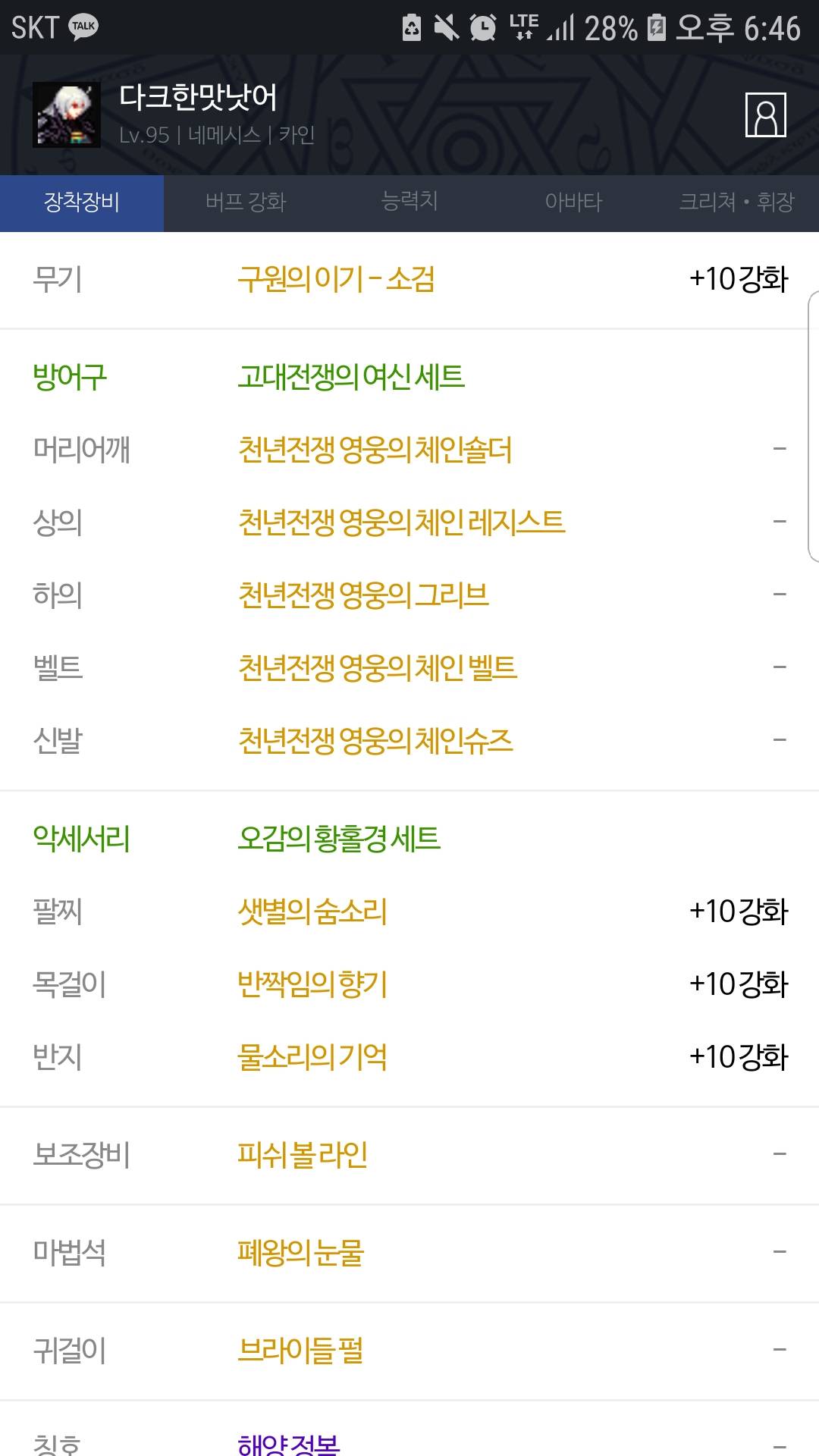819x1456 pixels.
Task: View earring item 브라이들 펄
Action: pos(409,1351)
